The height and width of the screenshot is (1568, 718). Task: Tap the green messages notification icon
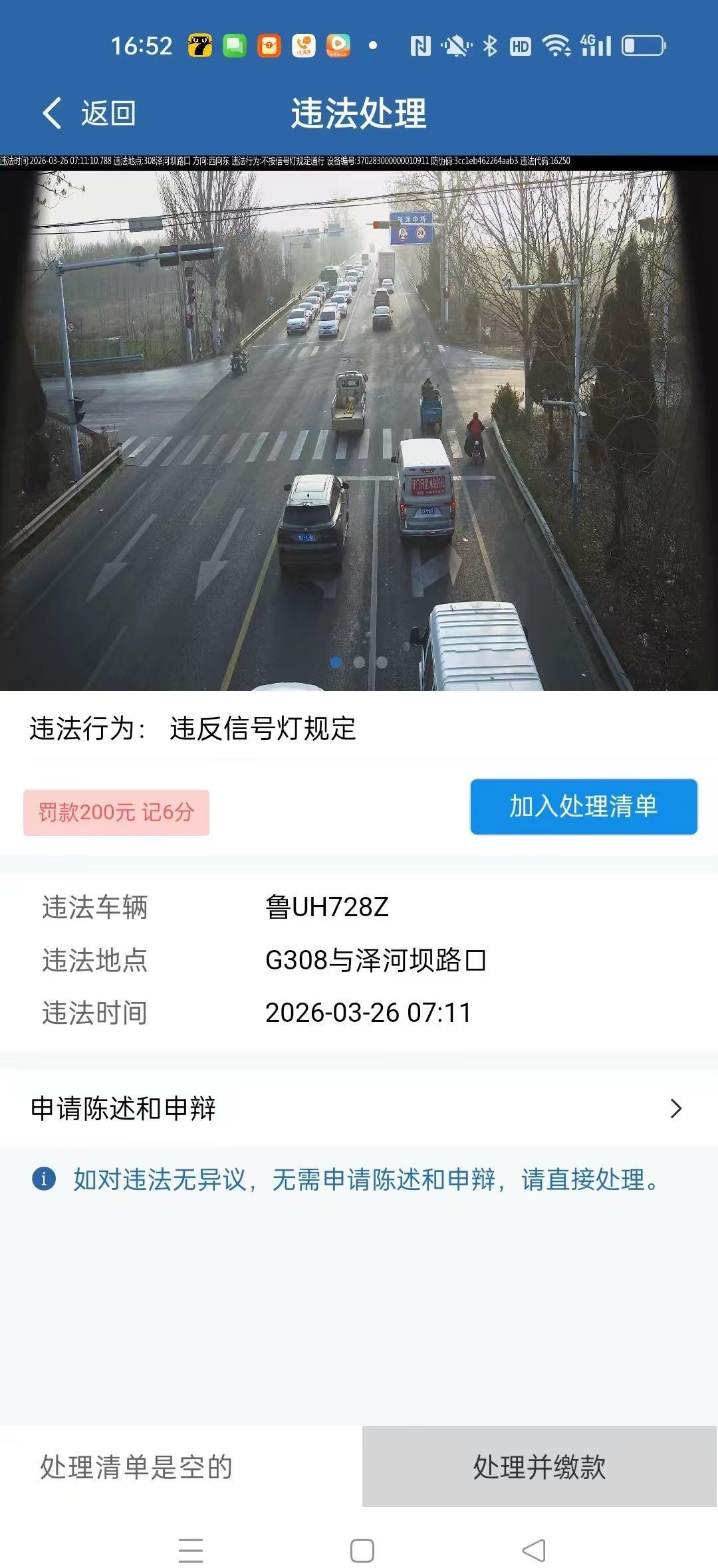pyautogui.click(x=233, y=45)
